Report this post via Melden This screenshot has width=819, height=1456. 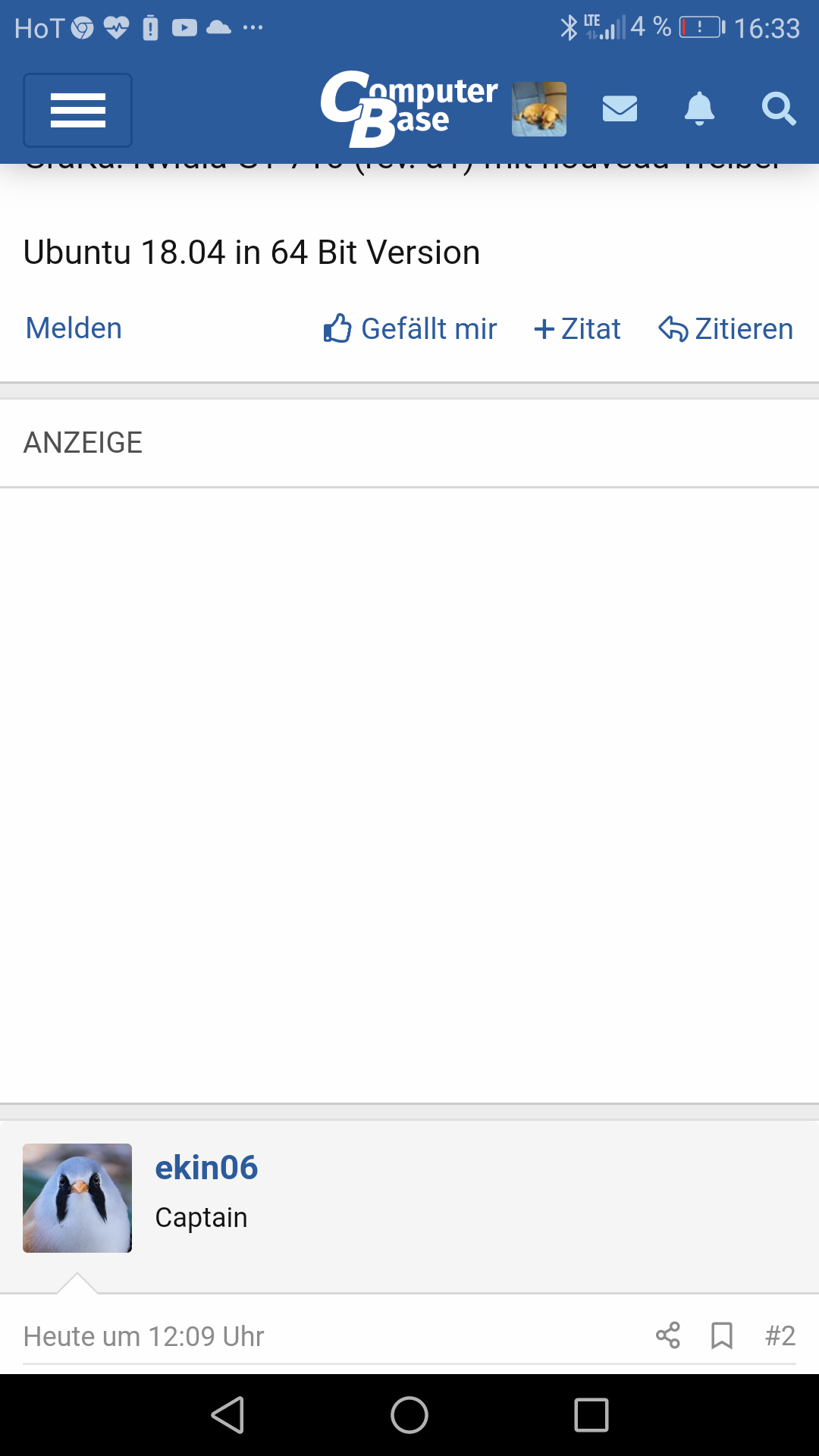tap(74, 328)
